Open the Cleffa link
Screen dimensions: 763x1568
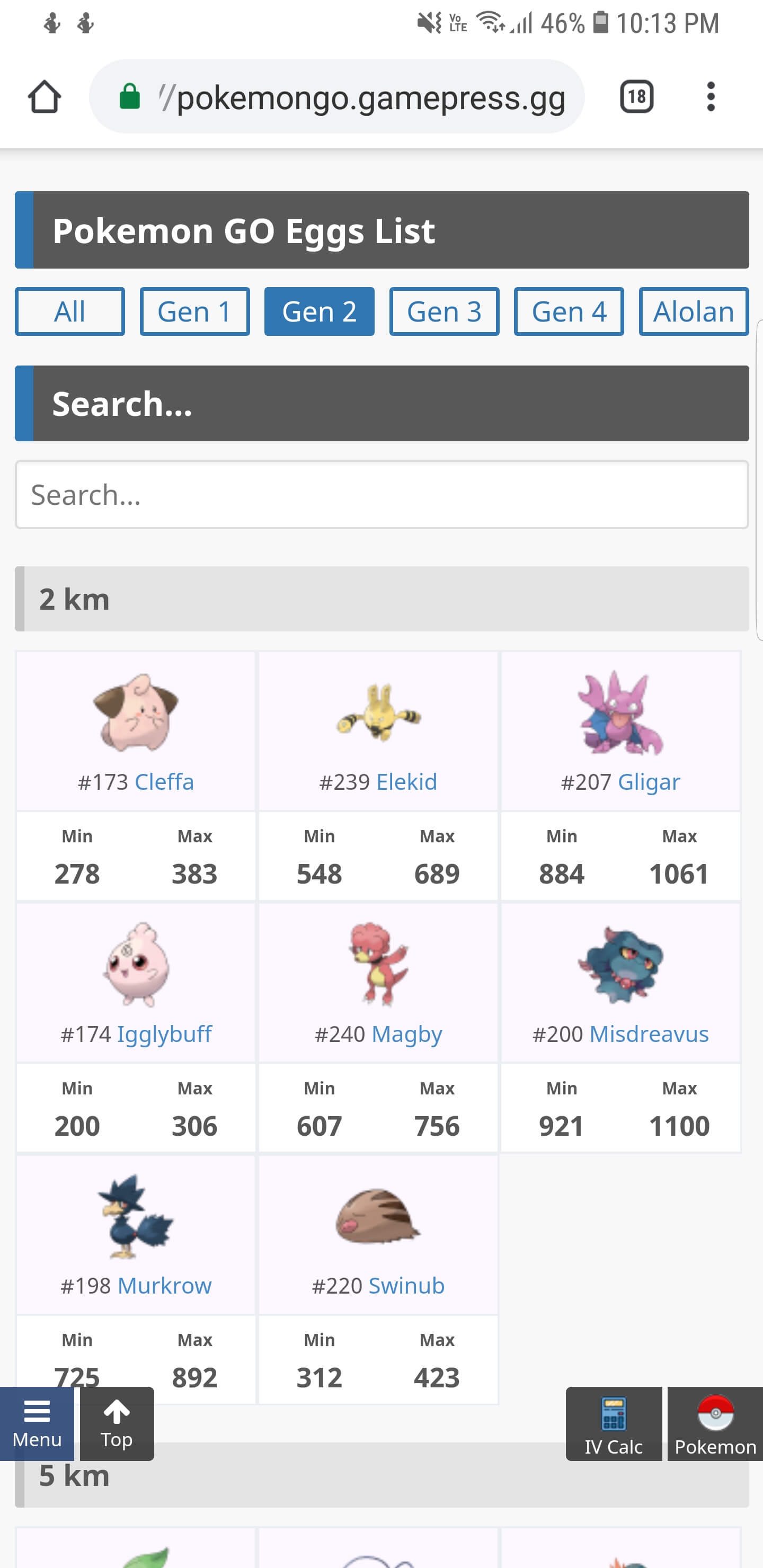pyautogui.click(x=164, y=781)
